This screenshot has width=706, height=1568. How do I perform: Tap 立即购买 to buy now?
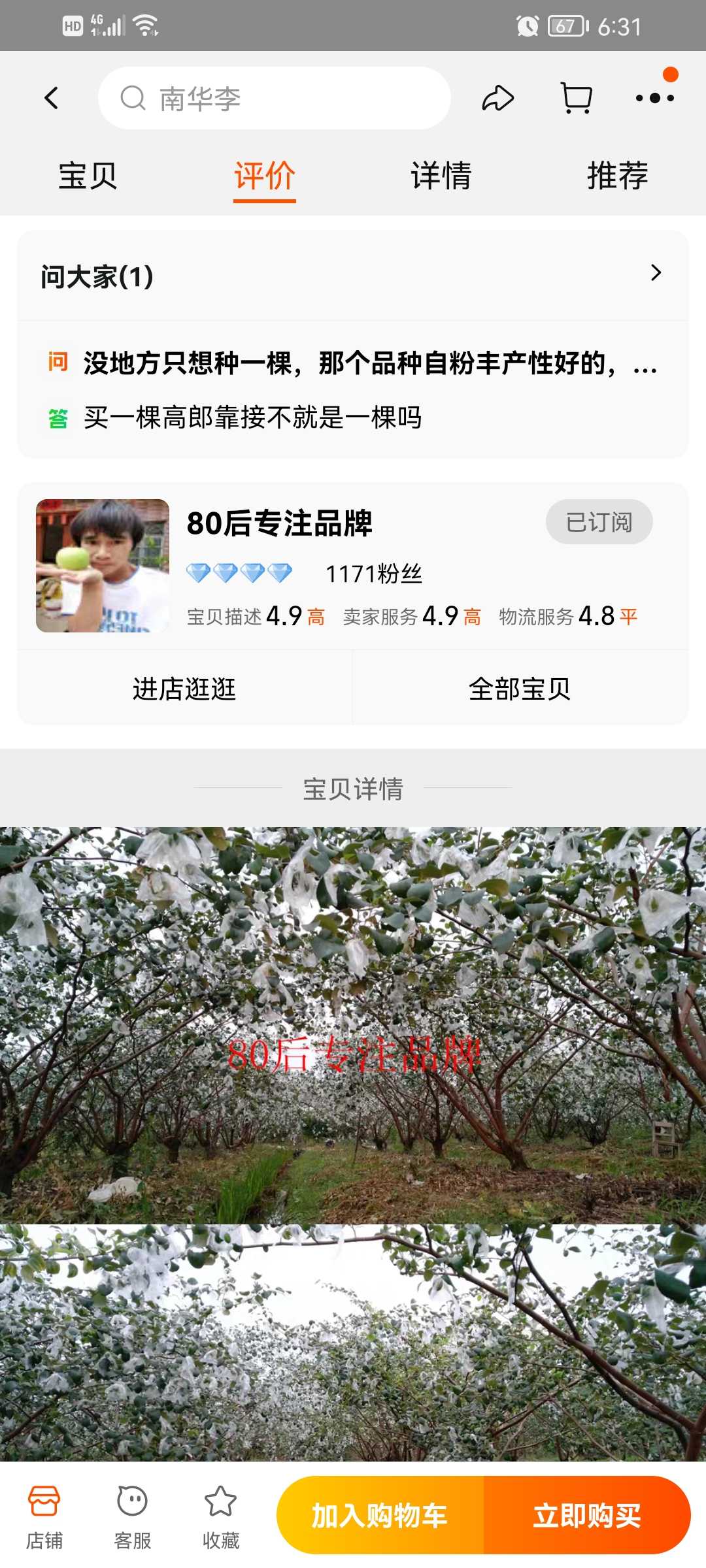point(587,1515)
